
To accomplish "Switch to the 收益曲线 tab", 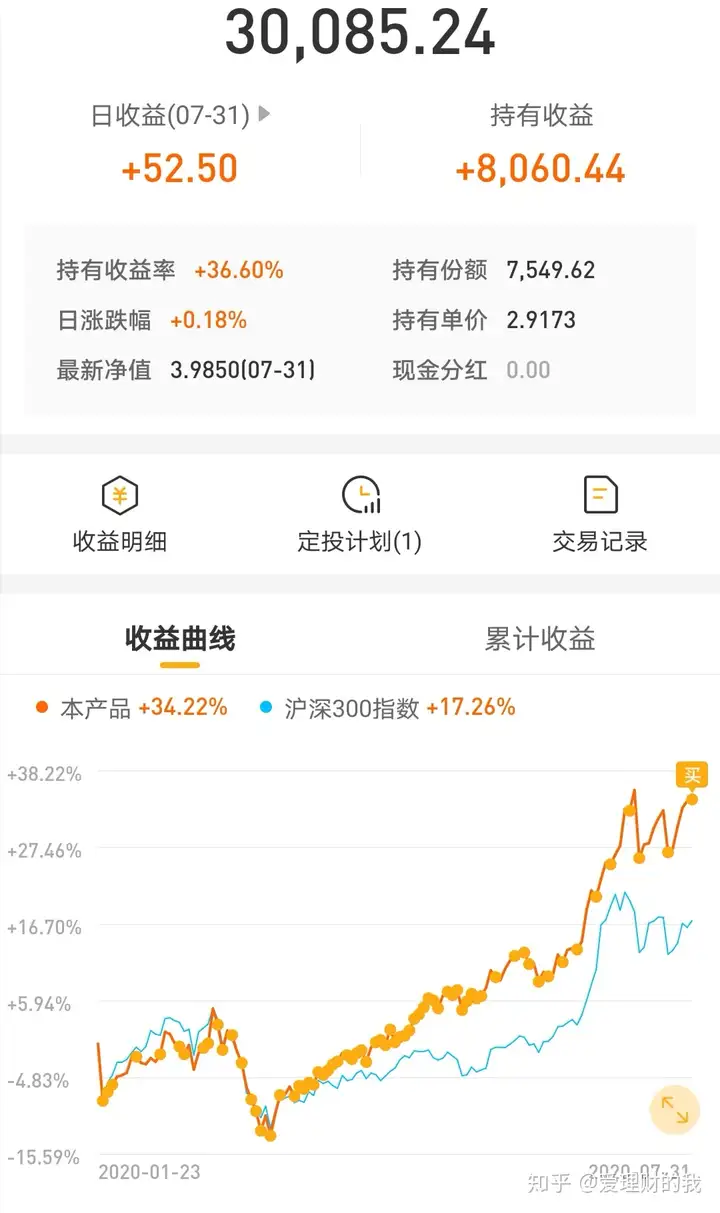I will 180,639.
